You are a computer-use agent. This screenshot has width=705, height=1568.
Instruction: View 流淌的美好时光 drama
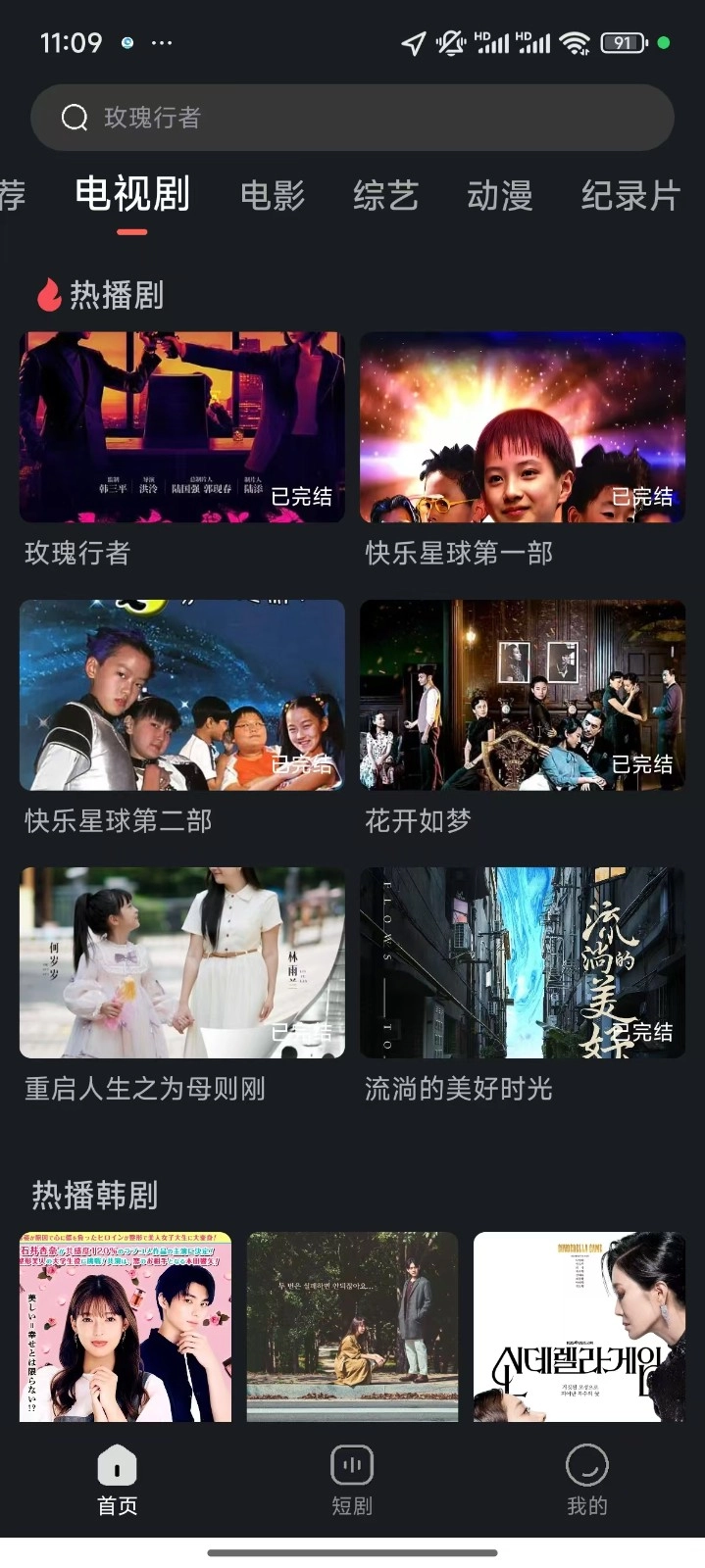pyautogui.click(x=522, y=962)
